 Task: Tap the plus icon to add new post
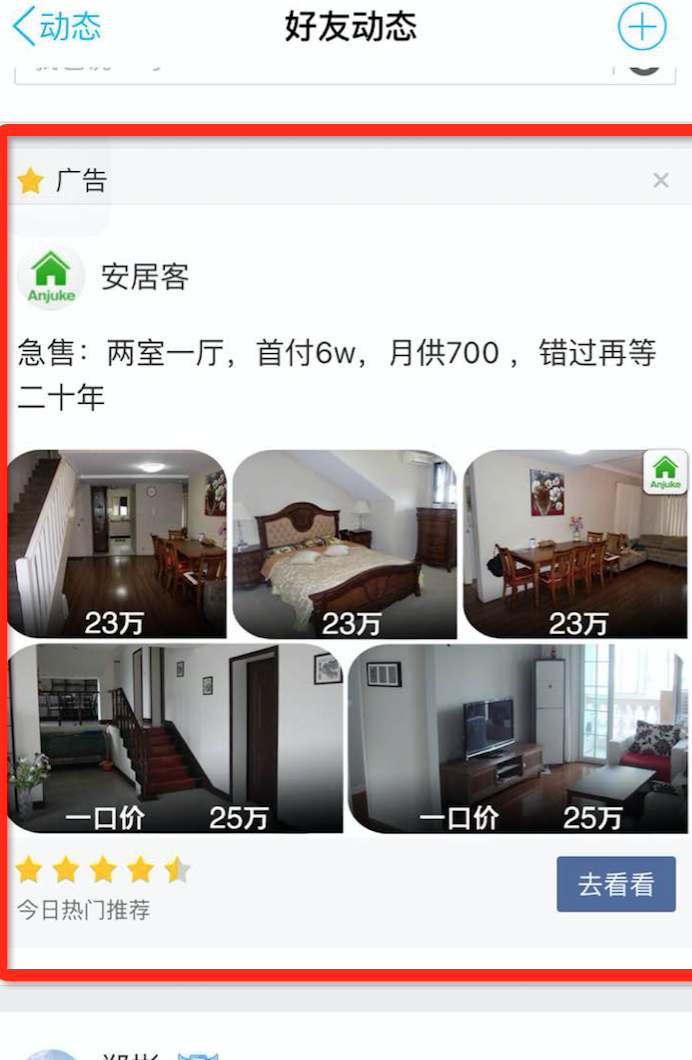641,27
